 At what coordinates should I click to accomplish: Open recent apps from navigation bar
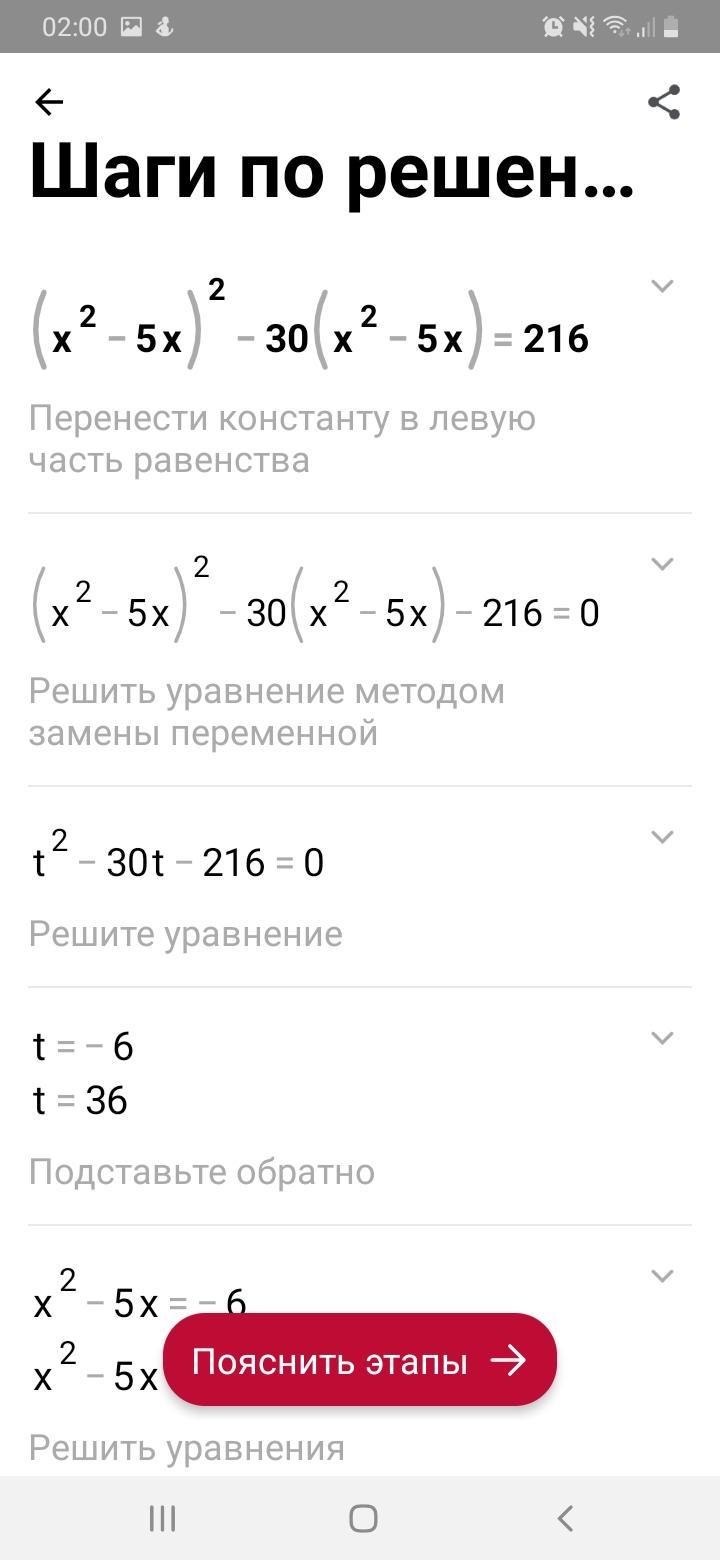coord(162,1519)
